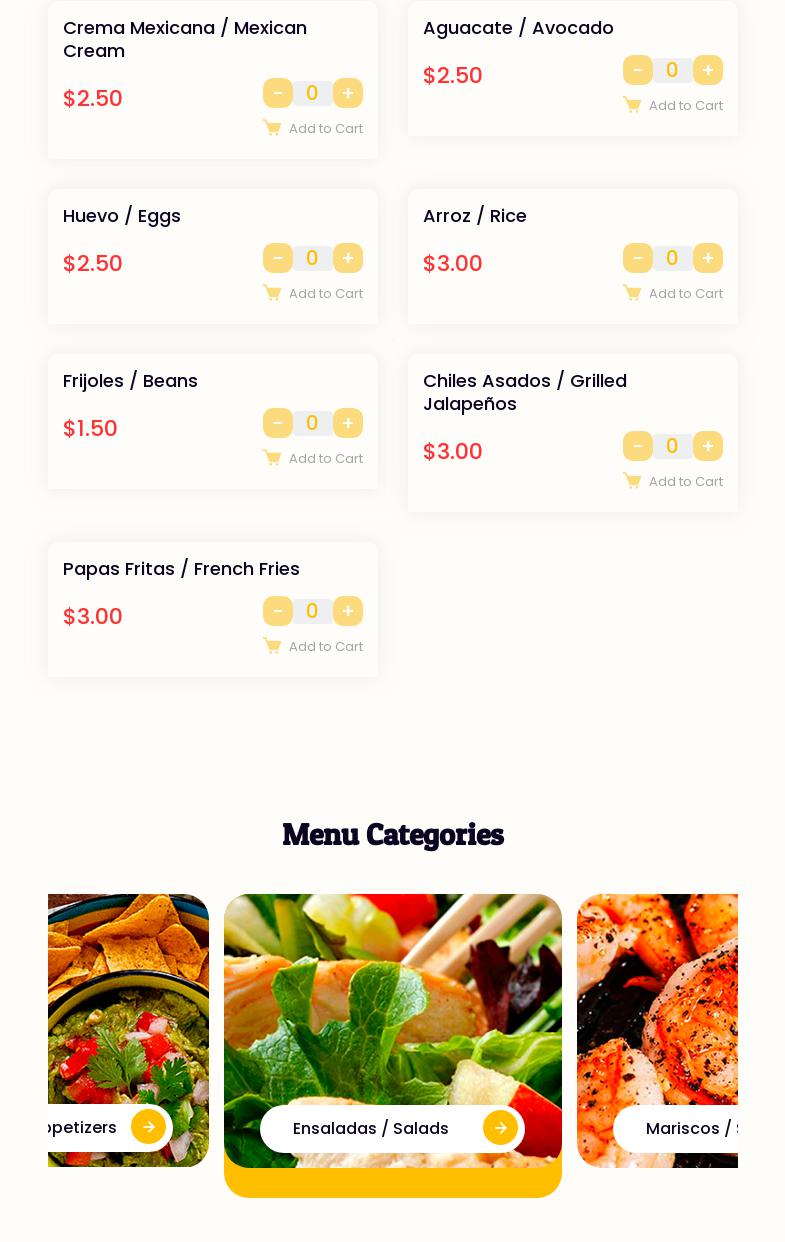Reduce Frijoles / Beans quantity with minus

pos(278,423)
